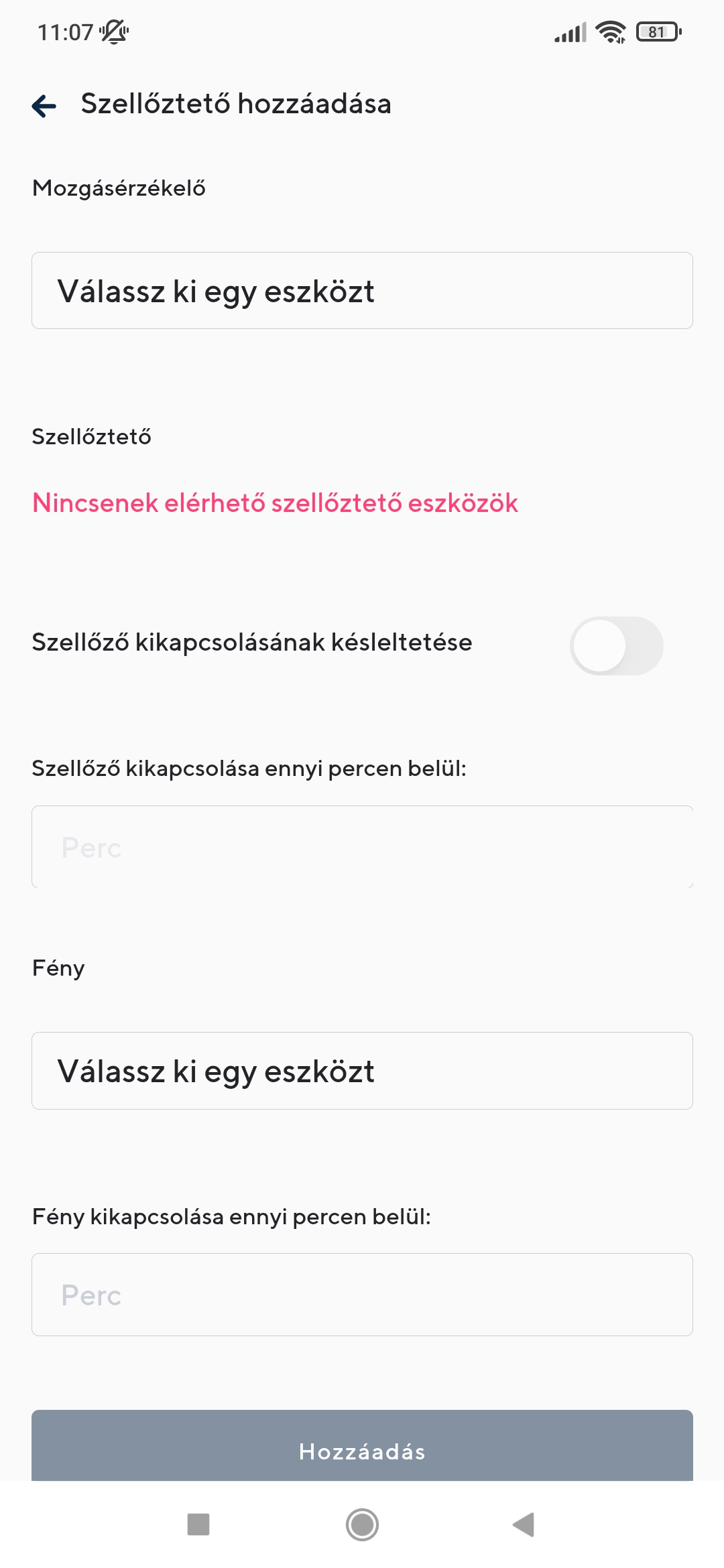Tap the cellular signal icon
Image resolution: width=724 pixels, height=1568 pixels.
(x=568, y=31)
